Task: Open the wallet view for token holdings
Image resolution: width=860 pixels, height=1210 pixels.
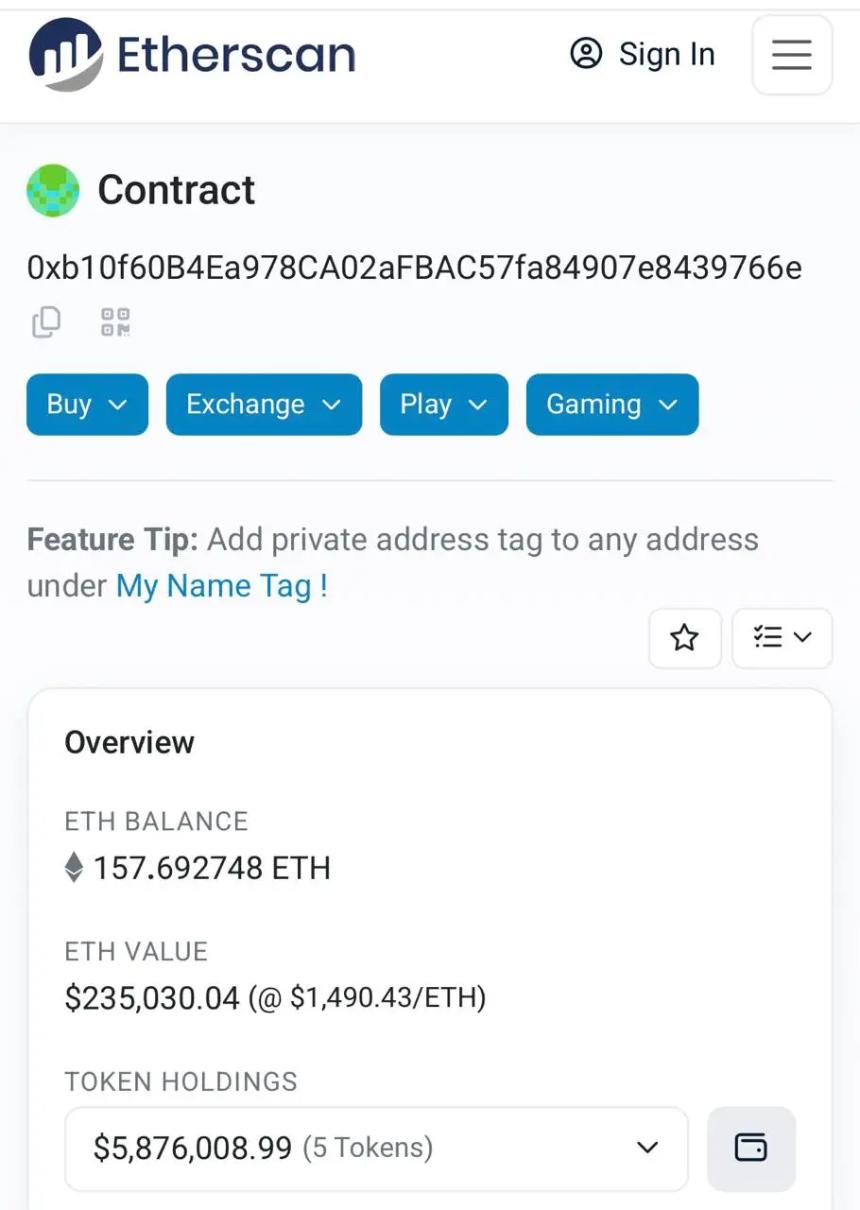Action: [x=751, y=1149]
